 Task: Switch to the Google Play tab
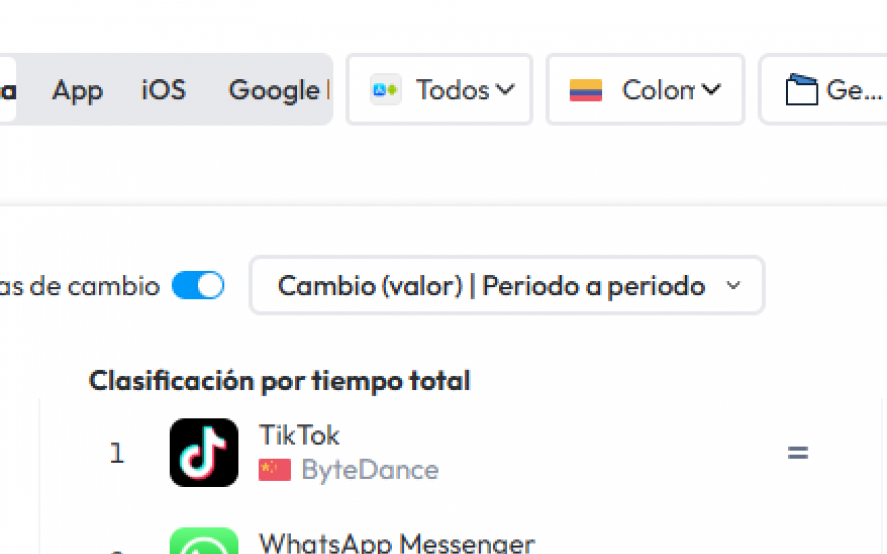point(278,90)
